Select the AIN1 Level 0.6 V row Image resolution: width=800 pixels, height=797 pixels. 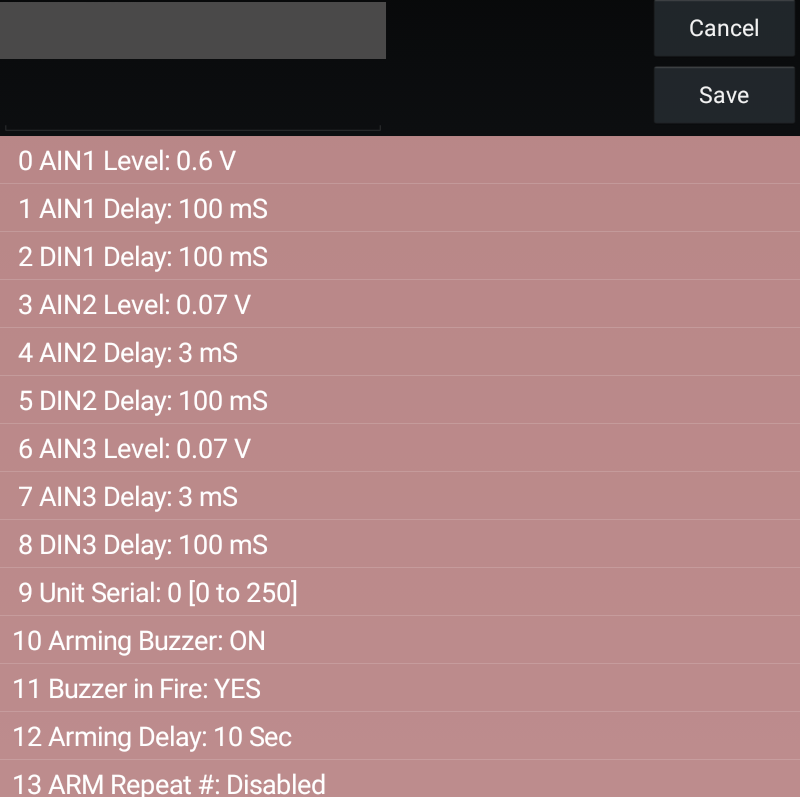pyautogui.click(x=400, y=160)
